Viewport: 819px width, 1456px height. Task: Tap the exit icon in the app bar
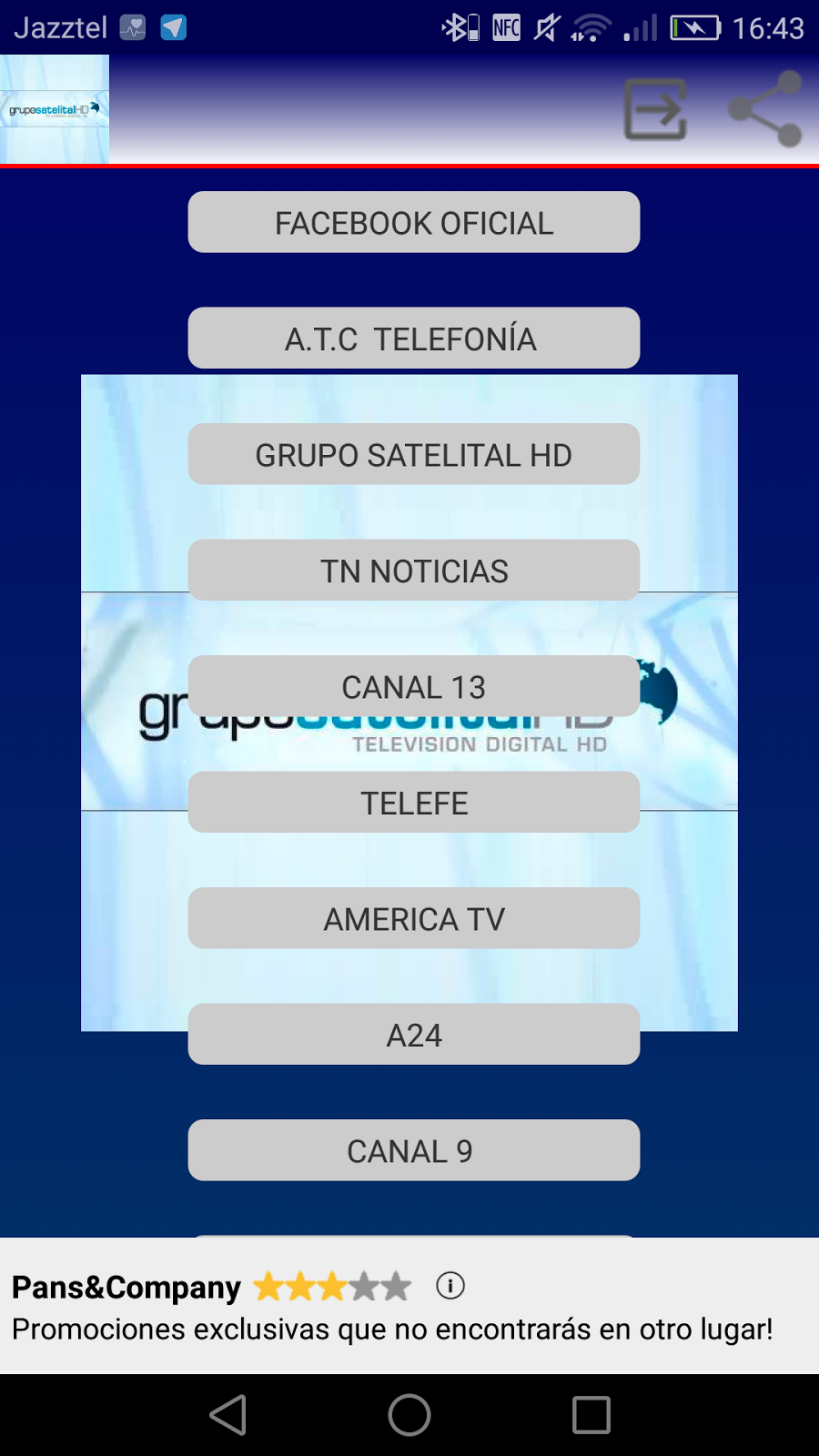[x=654, y=109]
